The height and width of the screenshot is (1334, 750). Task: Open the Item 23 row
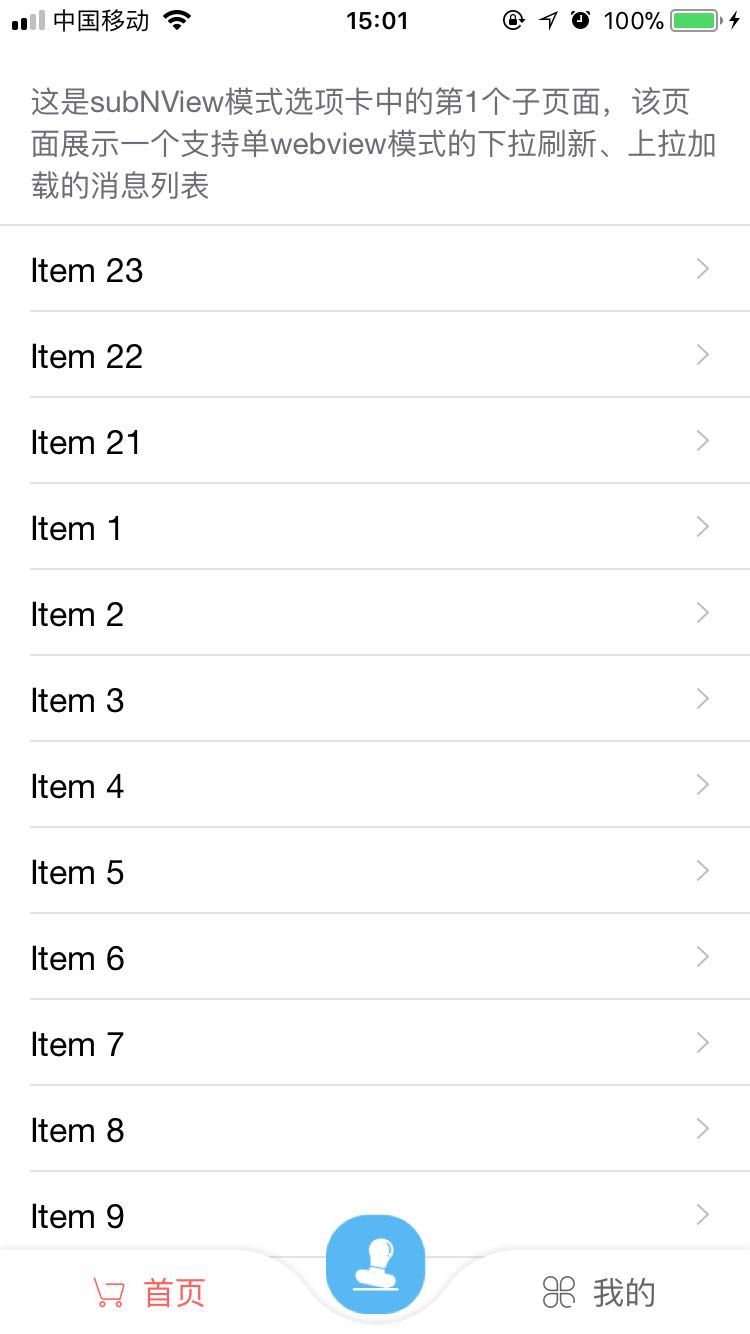coord(375,269)
